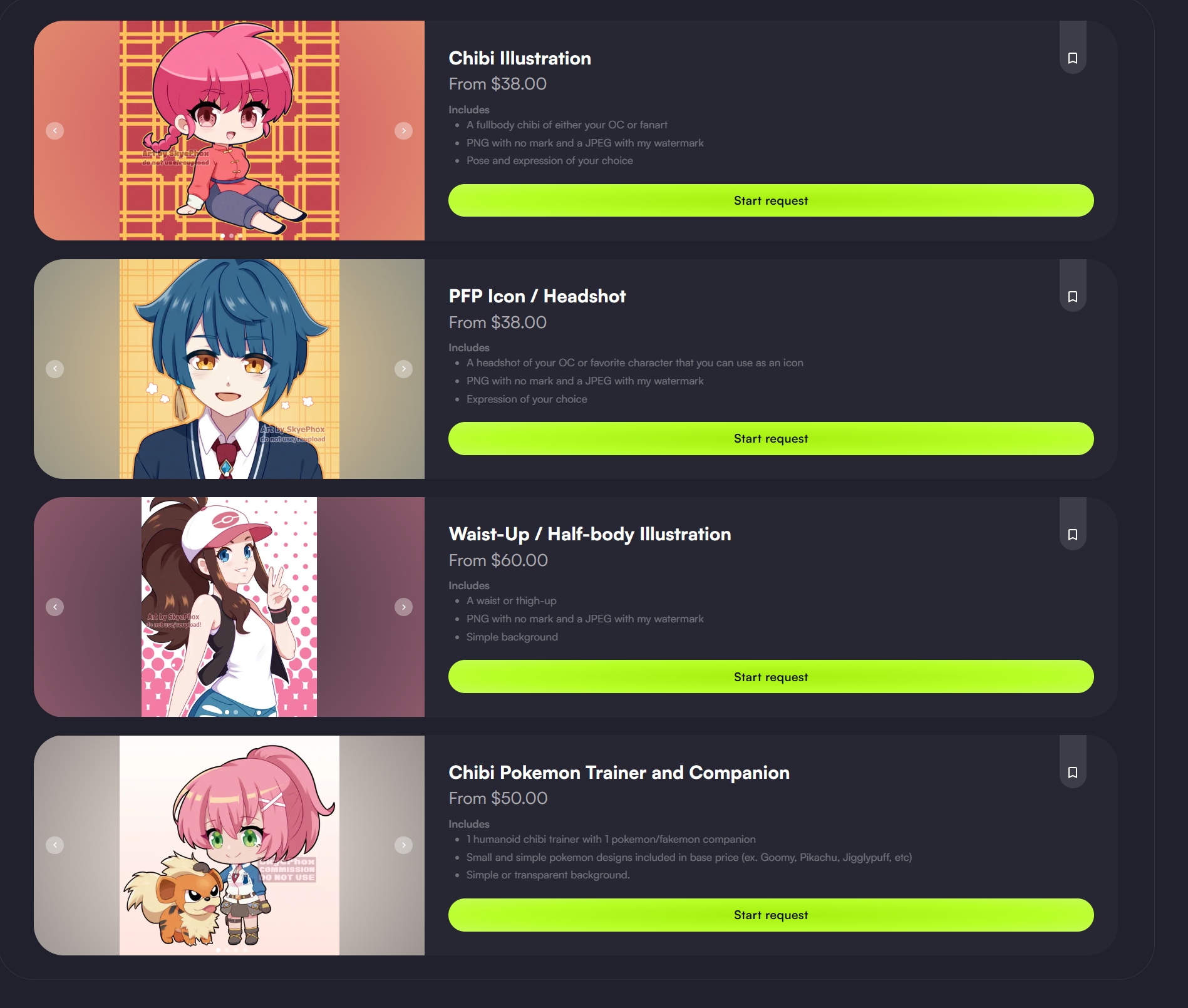Image resolution: width=1188 pixels, height=1008 pixels.
Task: Show previous image for Waist-Up / Half-body Illustration
Action: point(55,607)
